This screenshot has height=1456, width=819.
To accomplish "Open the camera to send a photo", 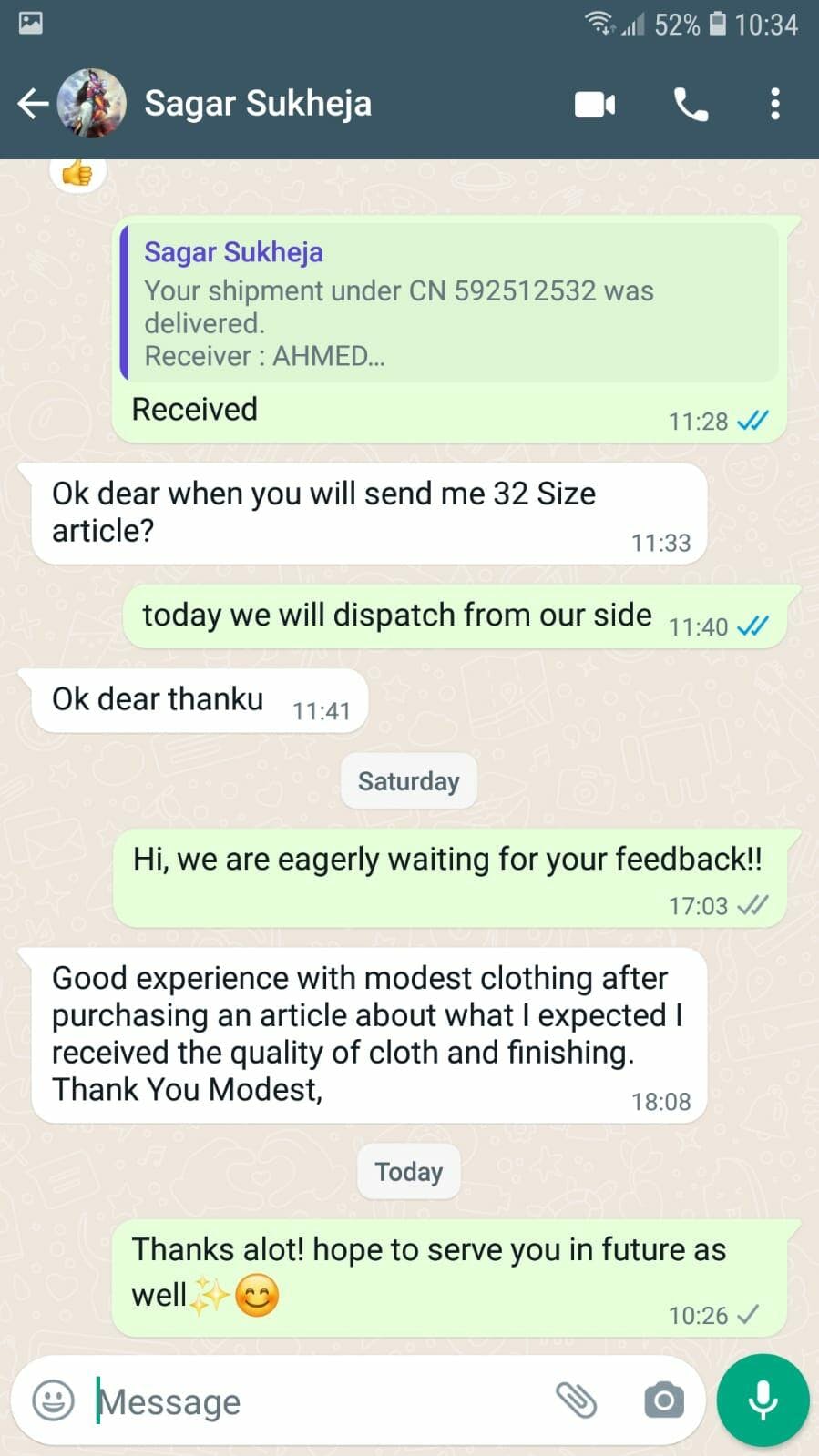I will 663,1400.
